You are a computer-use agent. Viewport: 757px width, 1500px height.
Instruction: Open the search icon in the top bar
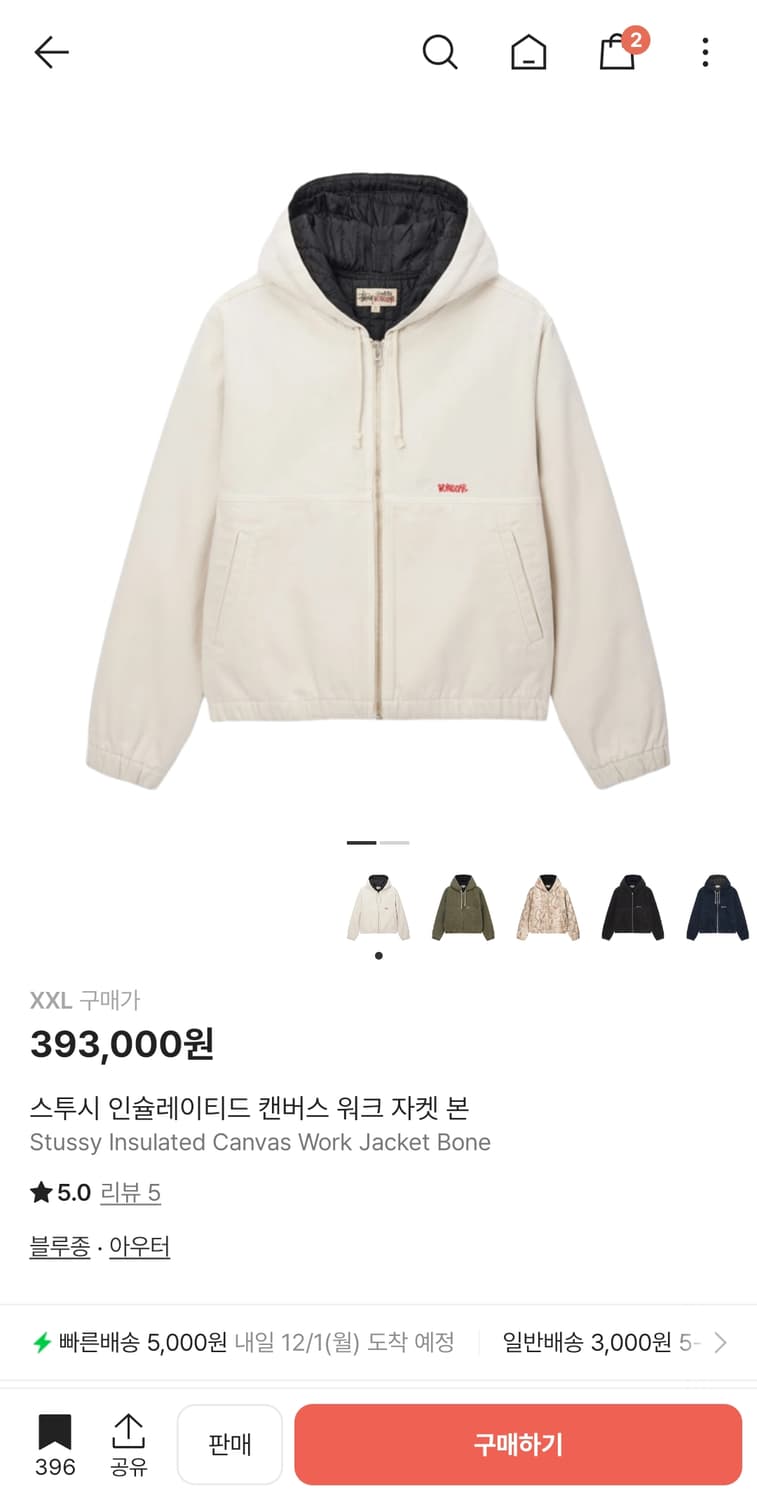(x=440, y=52)
